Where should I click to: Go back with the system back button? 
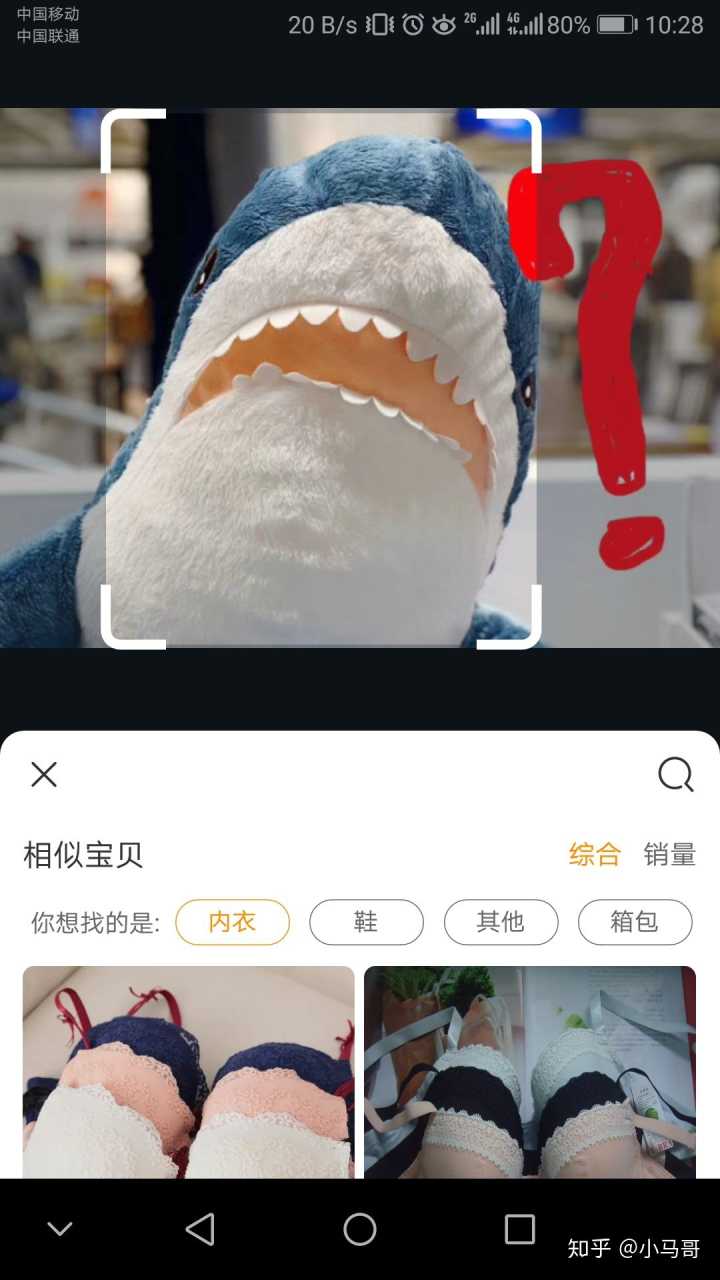coord(200,1229)
